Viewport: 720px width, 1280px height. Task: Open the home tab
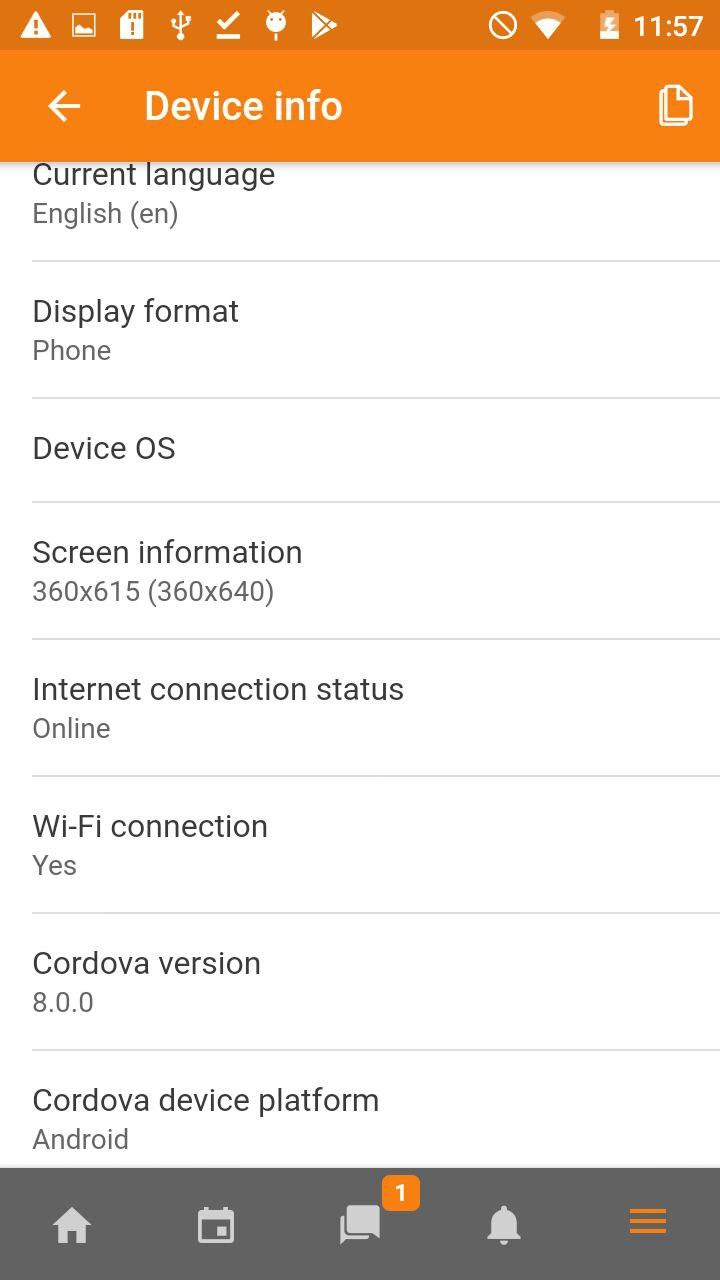click(72, 1224)
